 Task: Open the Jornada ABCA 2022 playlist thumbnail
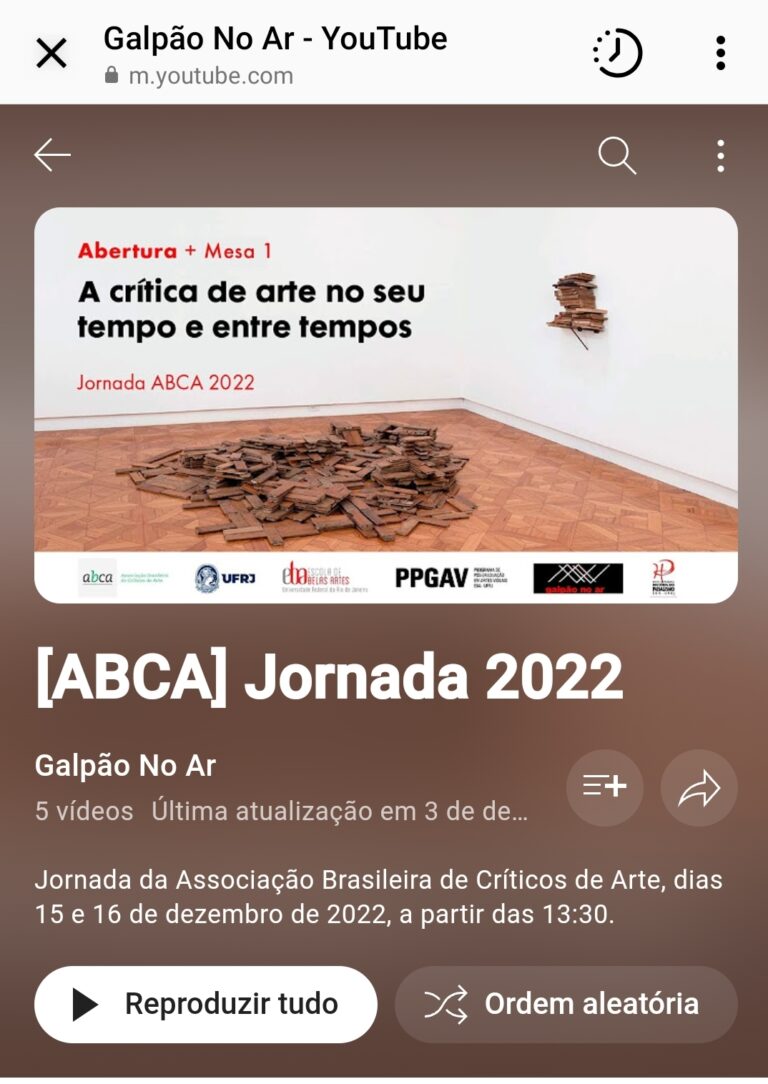[385, 404]
